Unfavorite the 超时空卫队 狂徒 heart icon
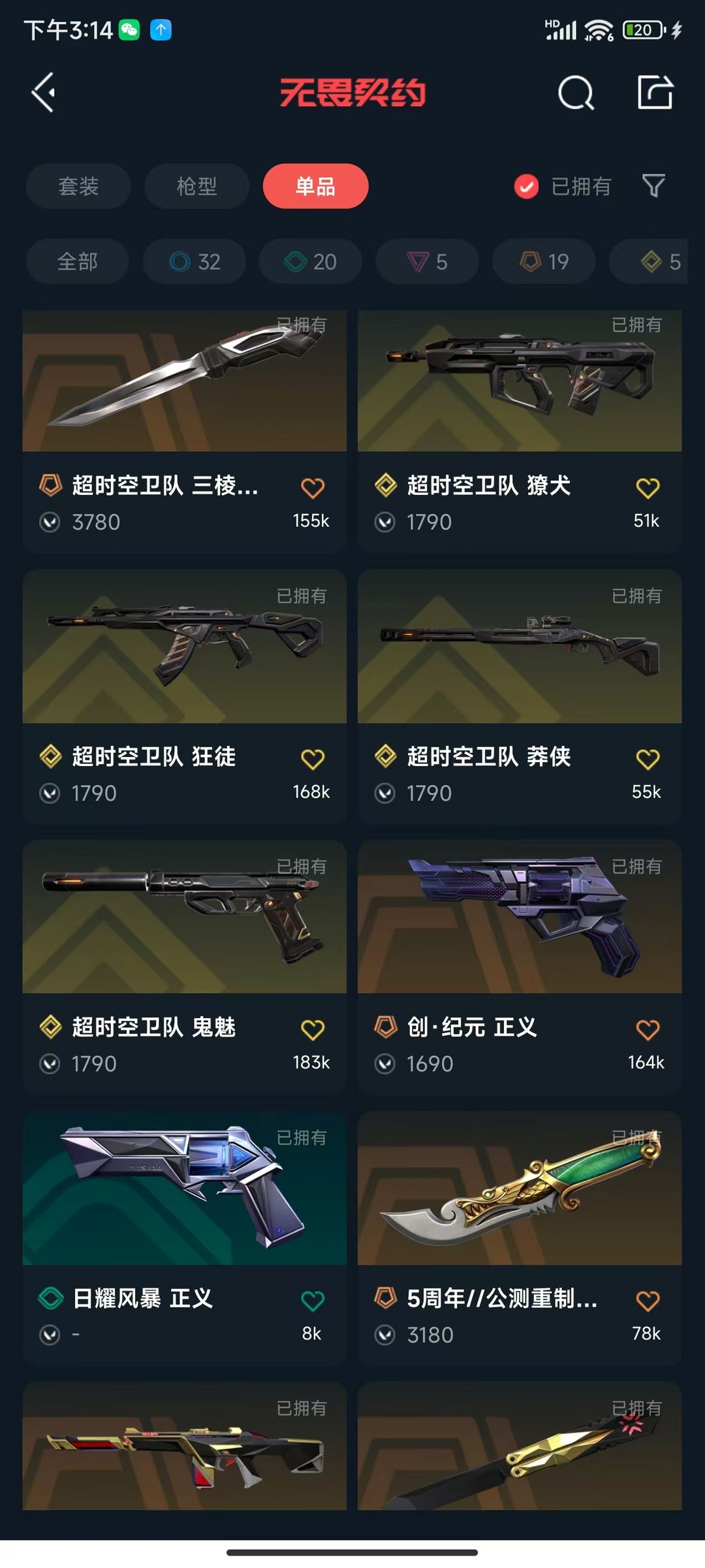The image size is (705, 1568). [312, 758]
